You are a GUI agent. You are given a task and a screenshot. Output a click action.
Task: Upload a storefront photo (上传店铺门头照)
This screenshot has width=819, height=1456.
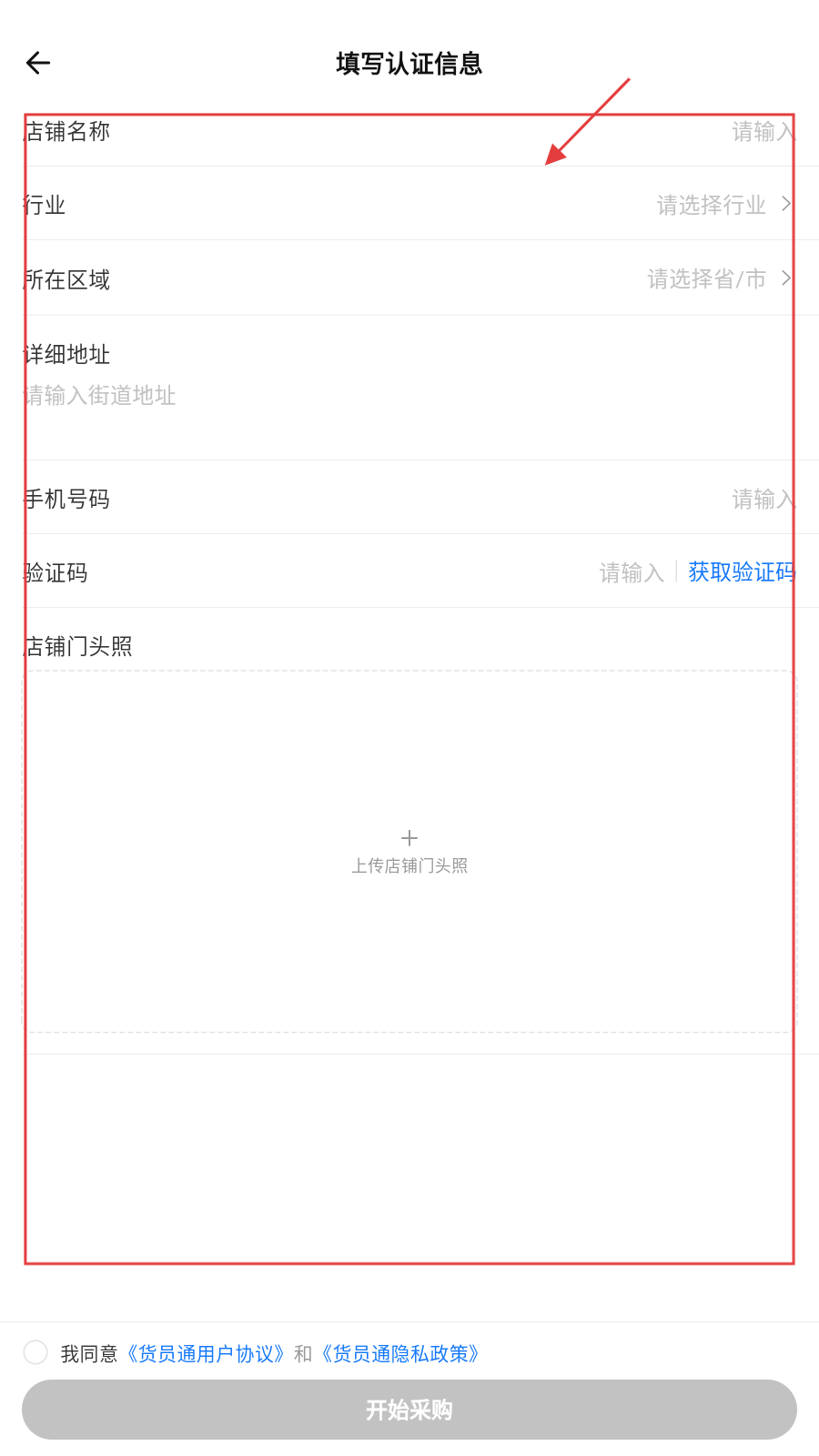pyautogui.click(x=409, y=850)
